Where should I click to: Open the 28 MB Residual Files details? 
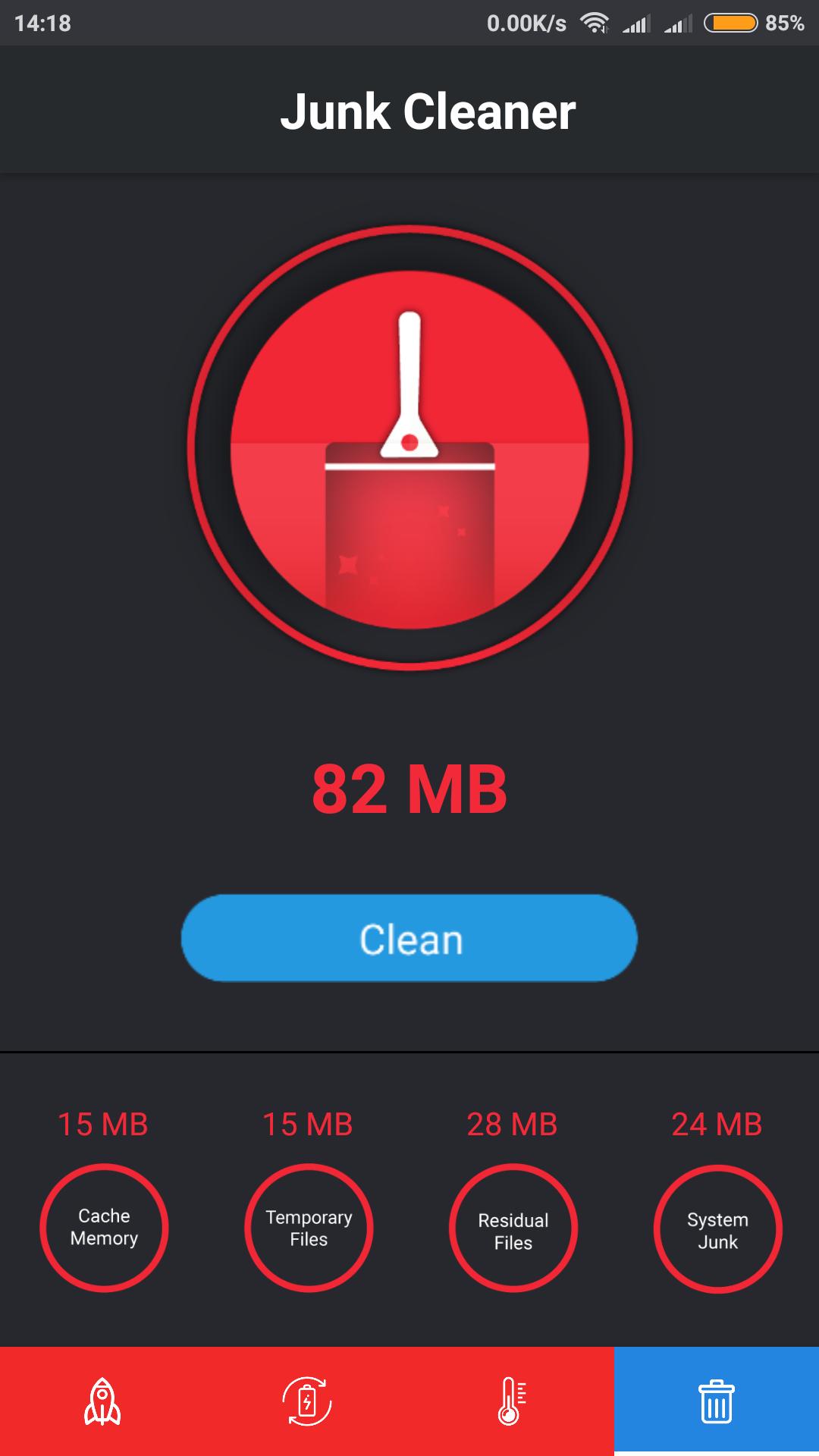(x=513, y=1125)
